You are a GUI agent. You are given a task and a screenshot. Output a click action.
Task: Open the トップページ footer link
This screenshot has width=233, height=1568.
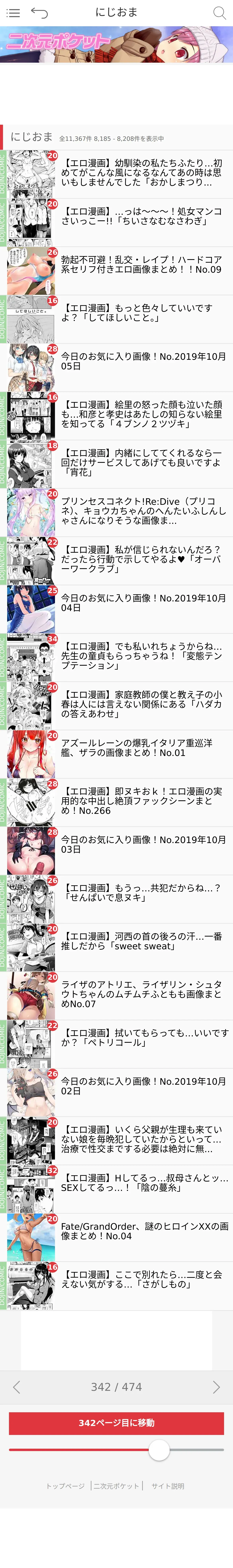65,1486
